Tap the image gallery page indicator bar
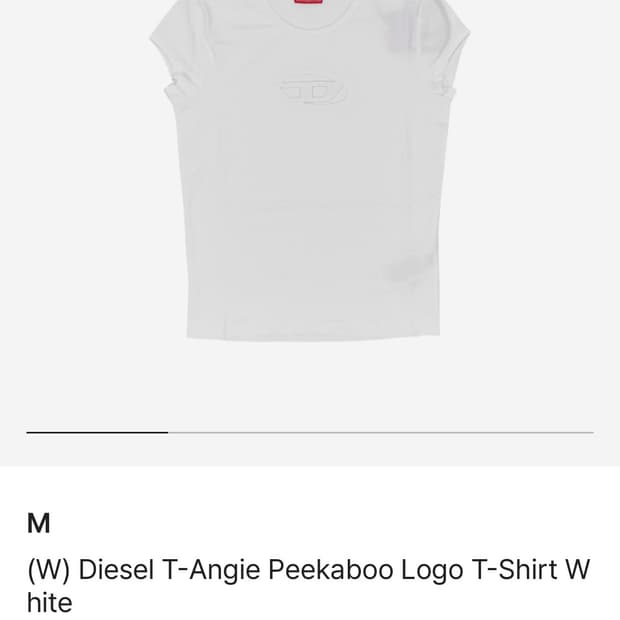Viewport: 620px width, 620px height. pos(310,432)
